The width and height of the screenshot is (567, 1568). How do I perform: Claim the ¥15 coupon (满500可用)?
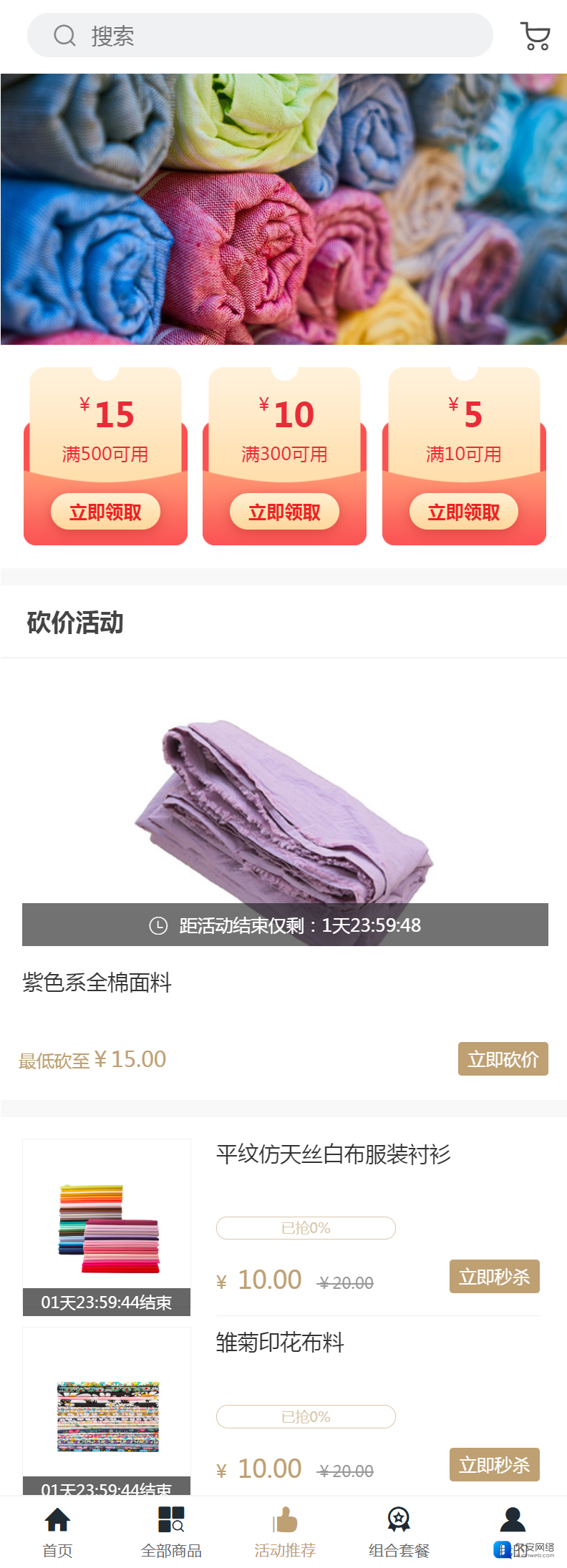tap(105, 512)
